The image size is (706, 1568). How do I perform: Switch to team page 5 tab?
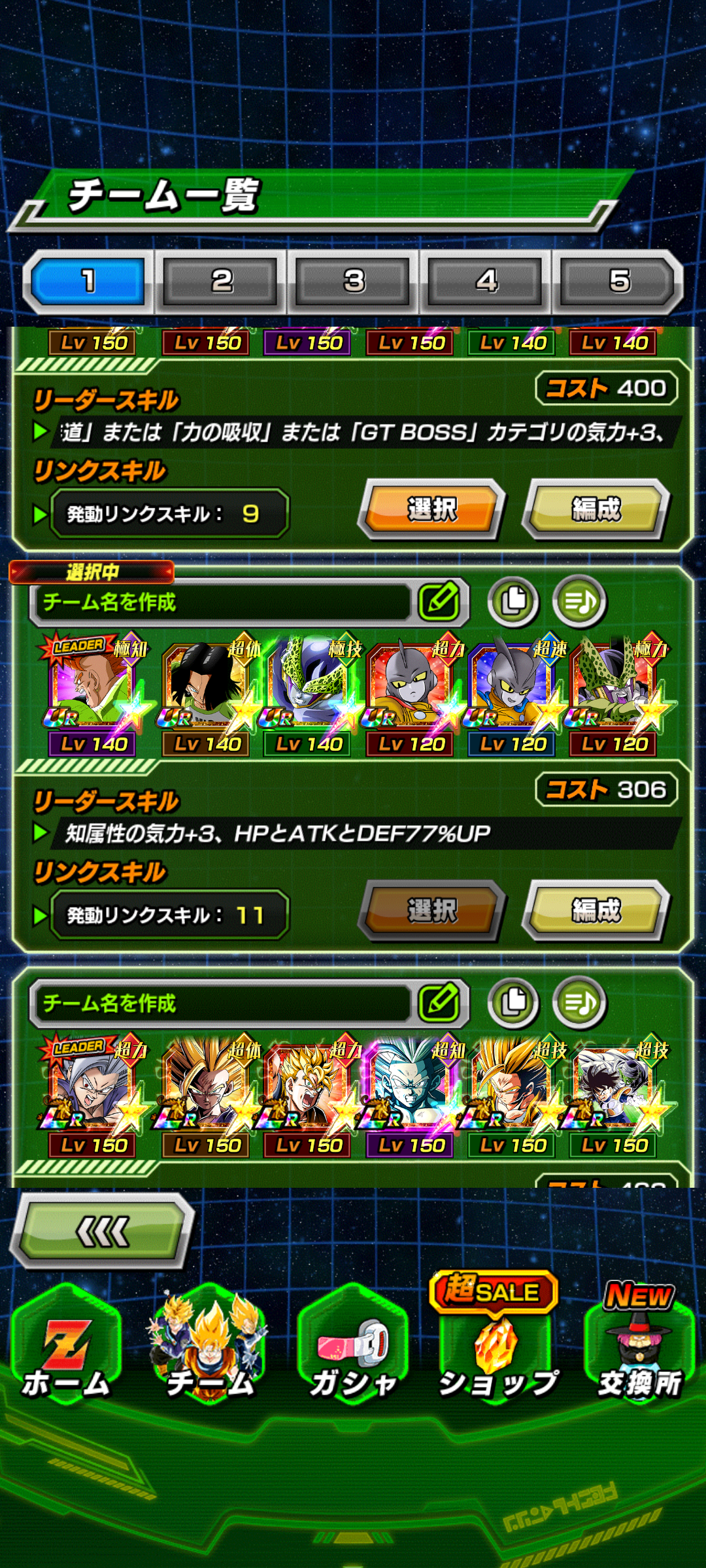[x=618, y=282]
